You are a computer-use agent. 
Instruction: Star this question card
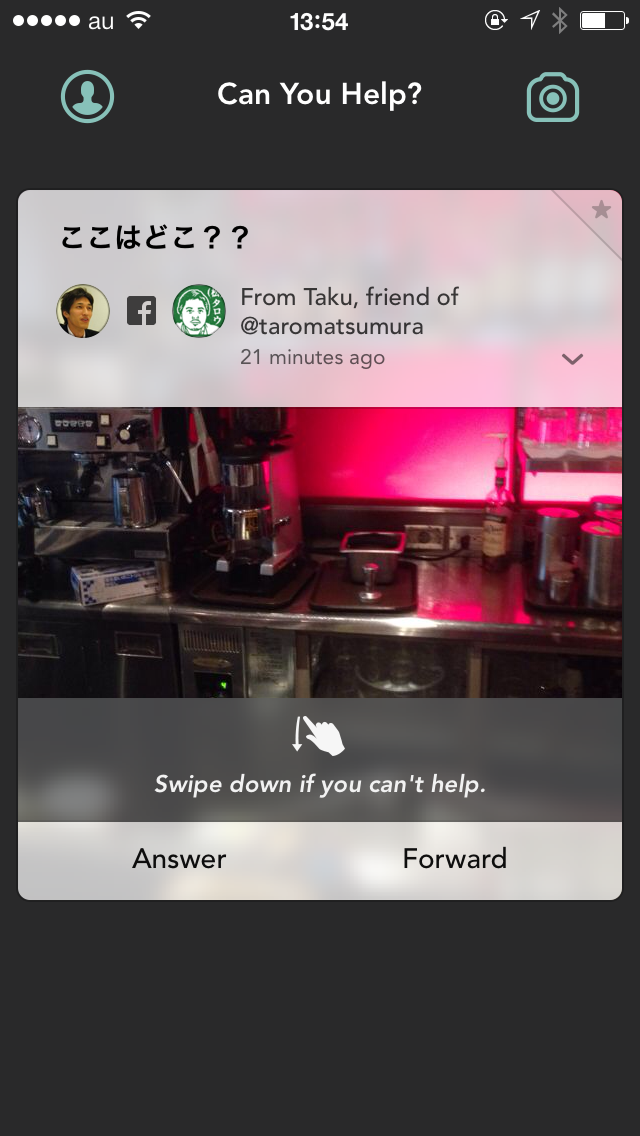point(601,210)
